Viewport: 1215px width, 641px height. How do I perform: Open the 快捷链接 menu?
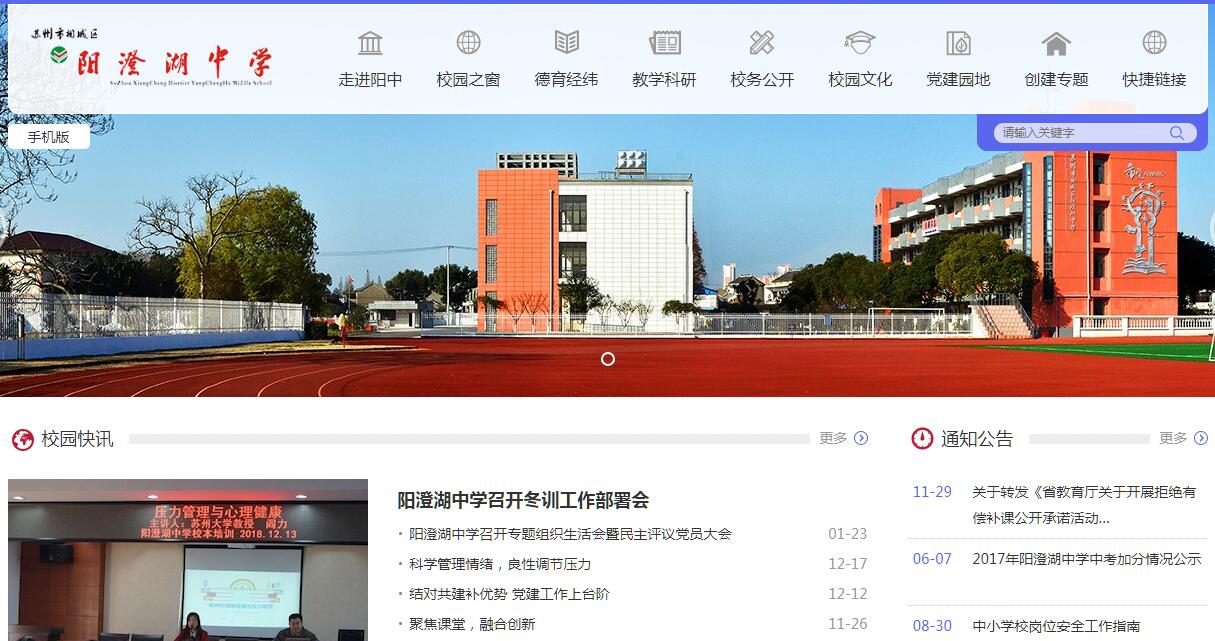point(1154,61)
